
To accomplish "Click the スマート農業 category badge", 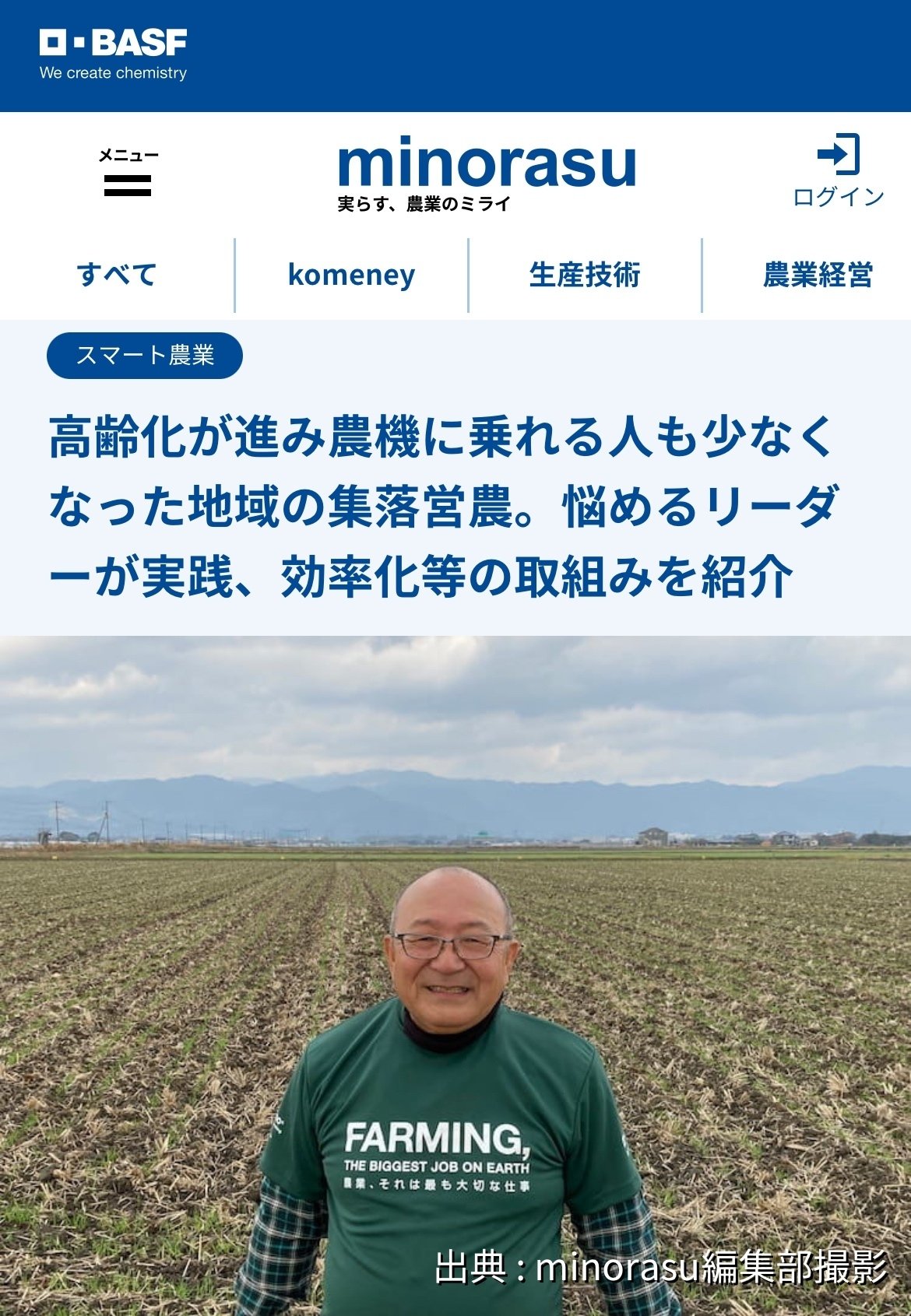I will (x=146, y=355).
